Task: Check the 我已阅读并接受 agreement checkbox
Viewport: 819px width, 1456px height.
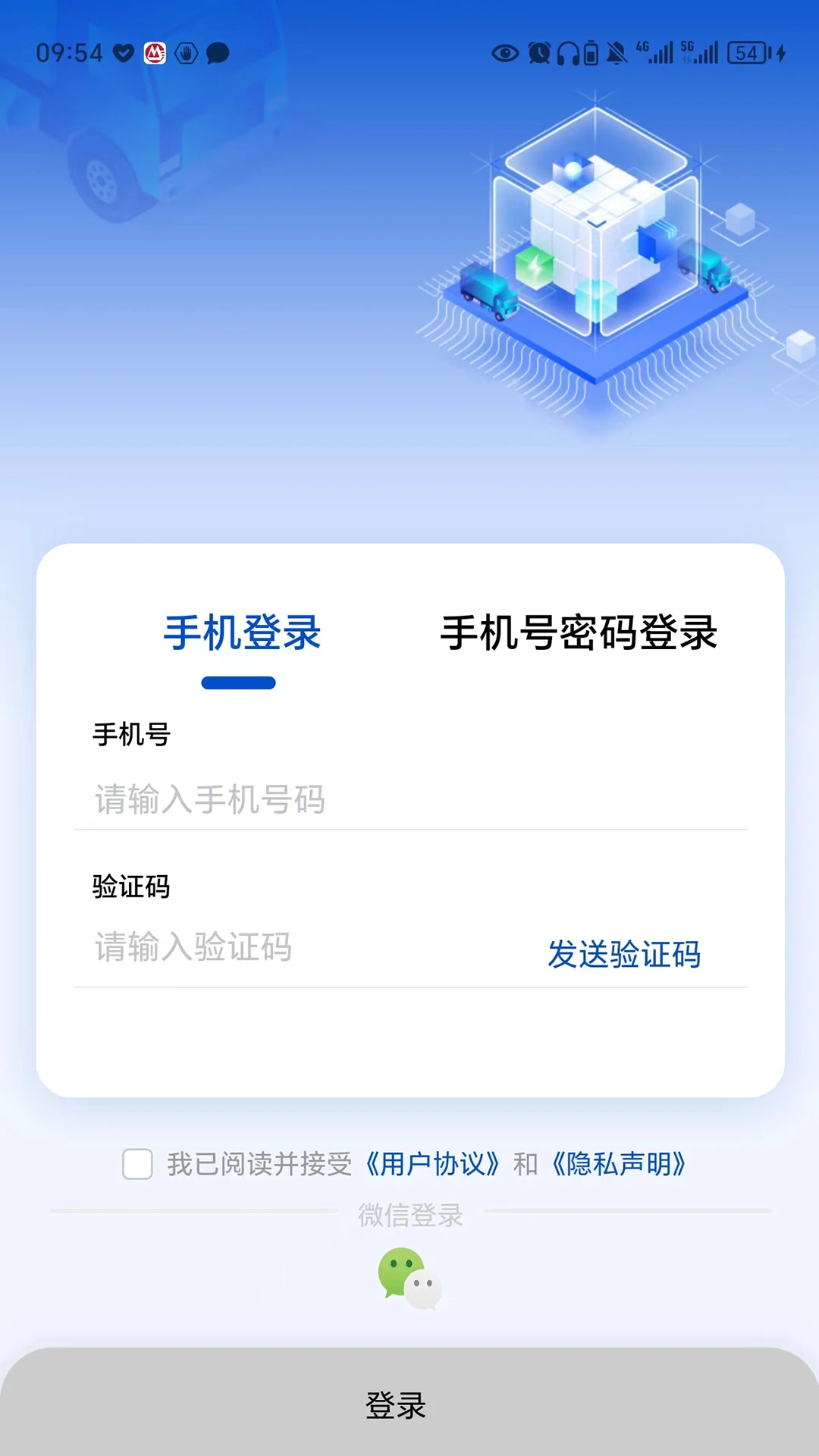Action: click(x=137, y=1165)
